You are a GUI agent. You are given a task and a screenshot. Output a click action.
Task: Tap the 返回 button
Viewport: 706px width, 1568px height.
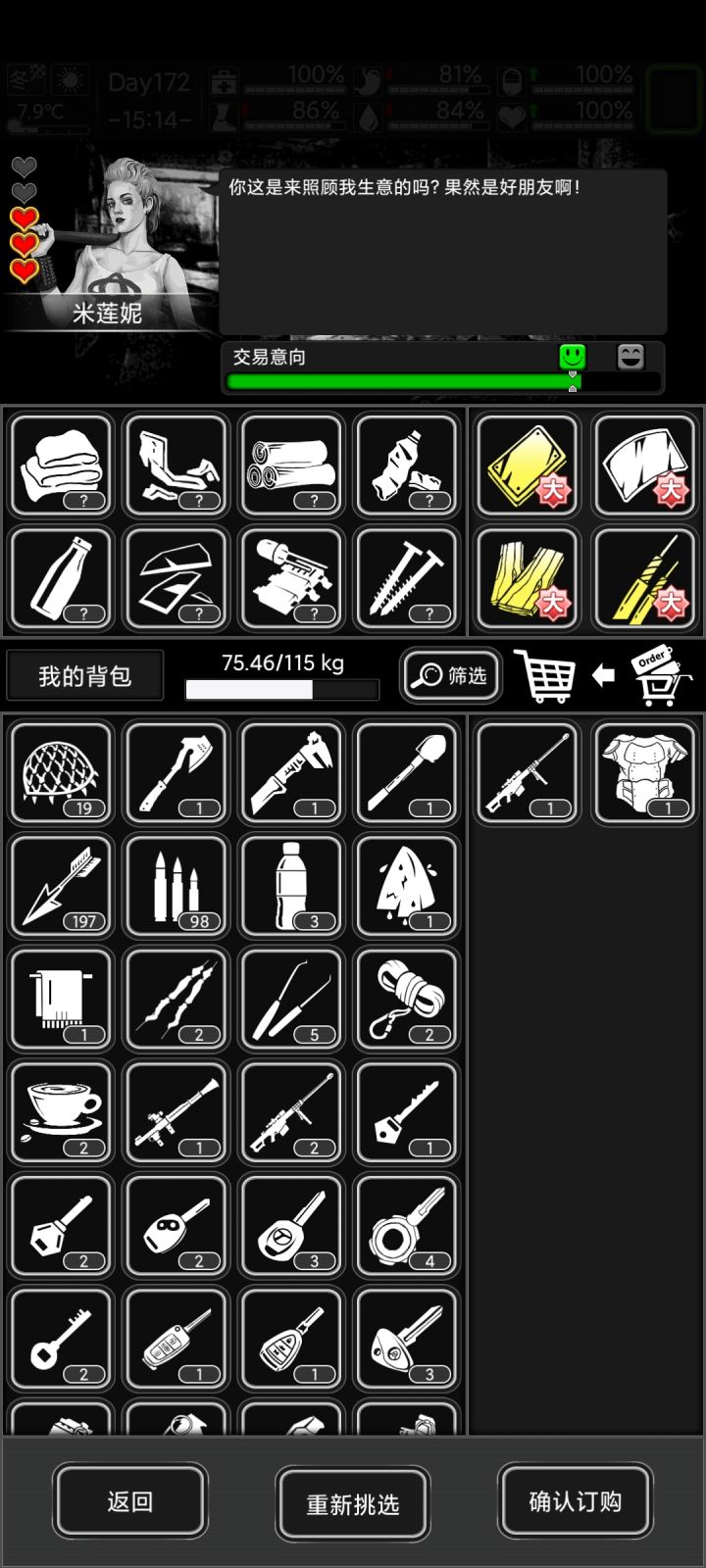coord(130,1501)
